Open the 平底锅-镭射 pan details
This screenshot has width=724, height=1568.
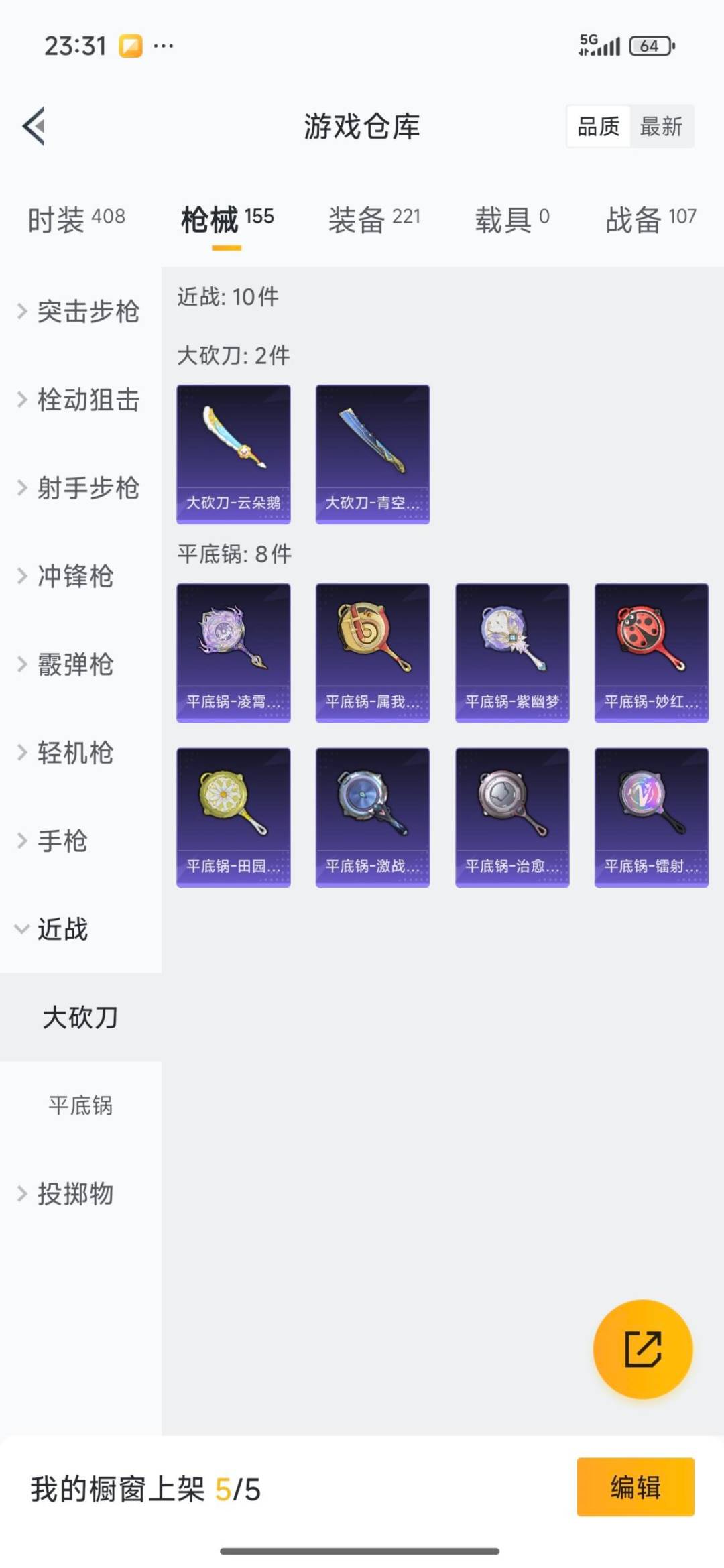(650, 817)
